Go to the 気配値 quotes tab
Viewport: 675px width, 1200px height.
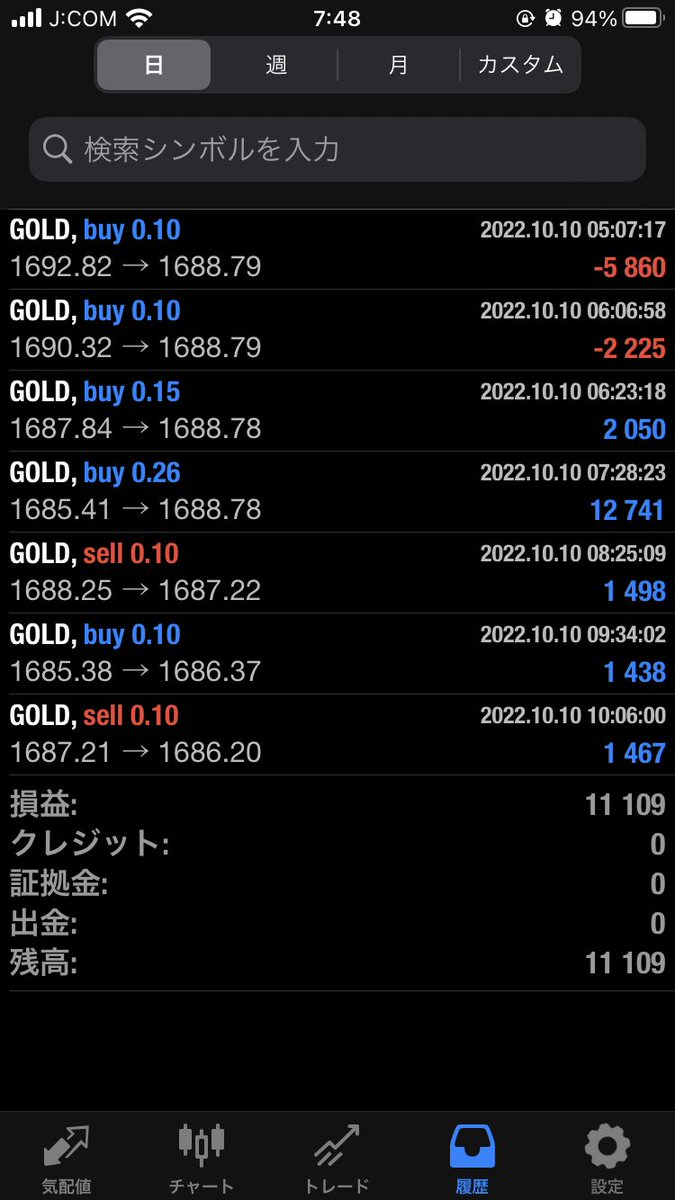click(67, 1158)
